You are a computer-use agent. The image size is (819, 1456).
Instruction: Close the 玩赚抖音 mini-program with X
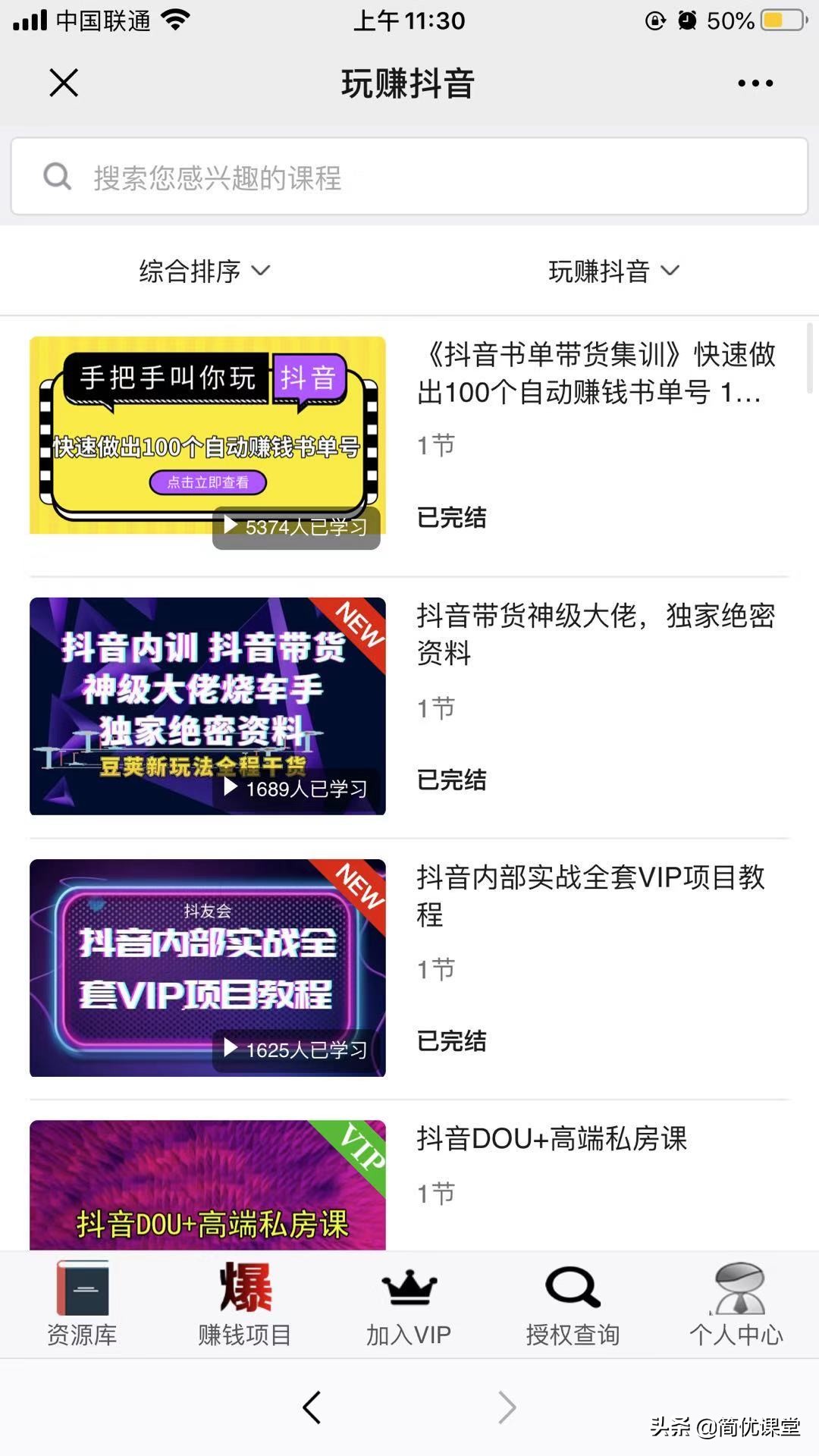[64, 83]
